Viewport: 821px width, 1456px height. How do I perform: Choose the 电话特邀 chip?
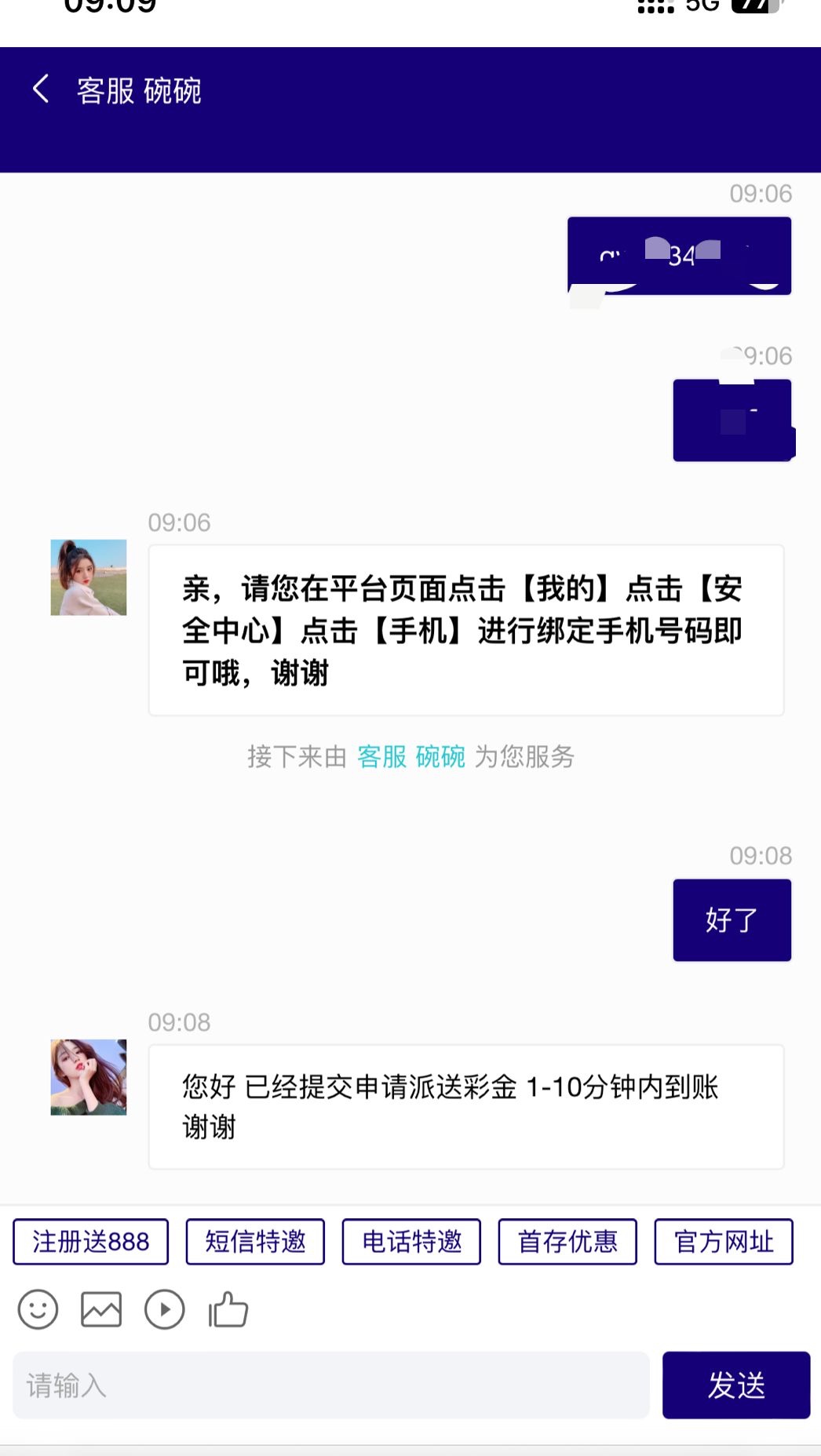411,1242
